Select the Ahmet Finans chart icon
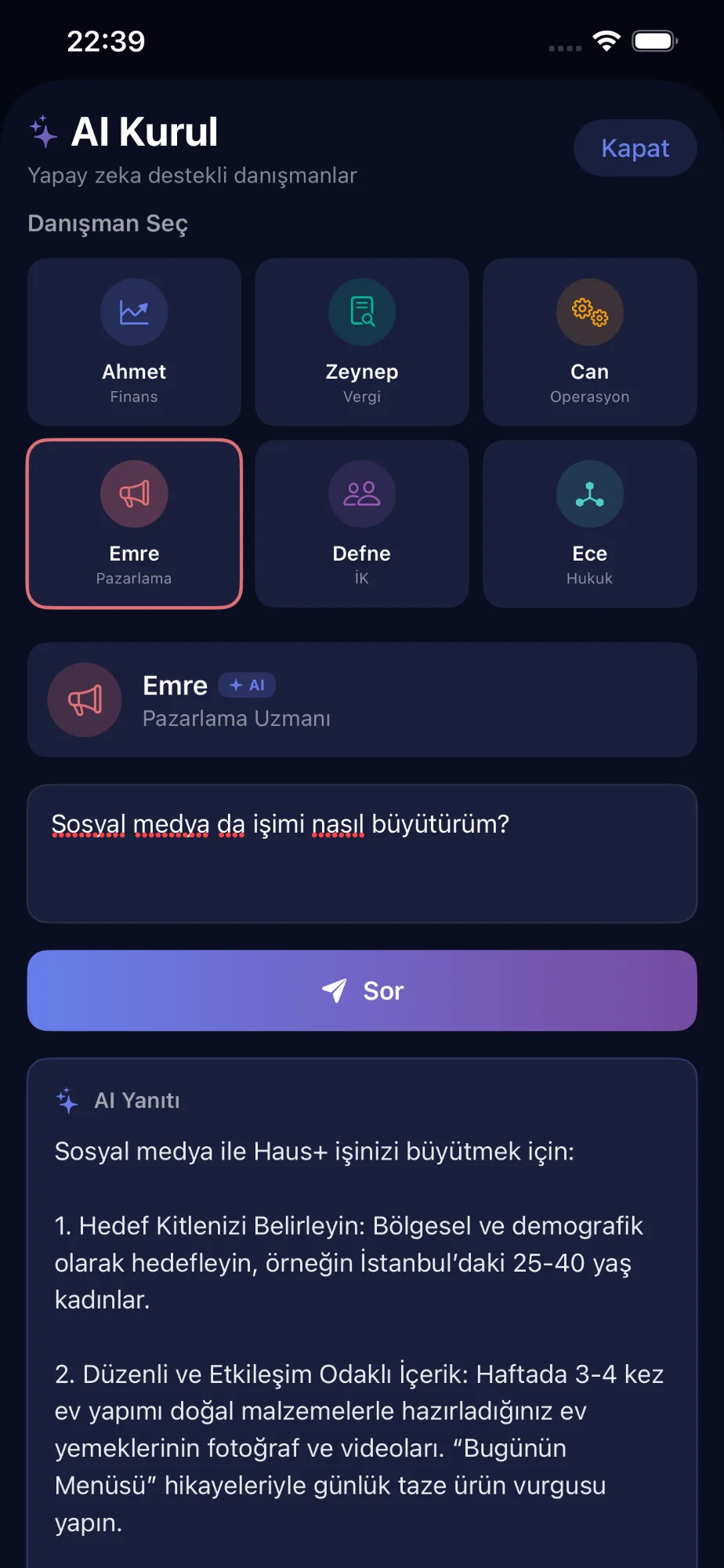Screen dimensions: 724x1568 click(133, 311)
